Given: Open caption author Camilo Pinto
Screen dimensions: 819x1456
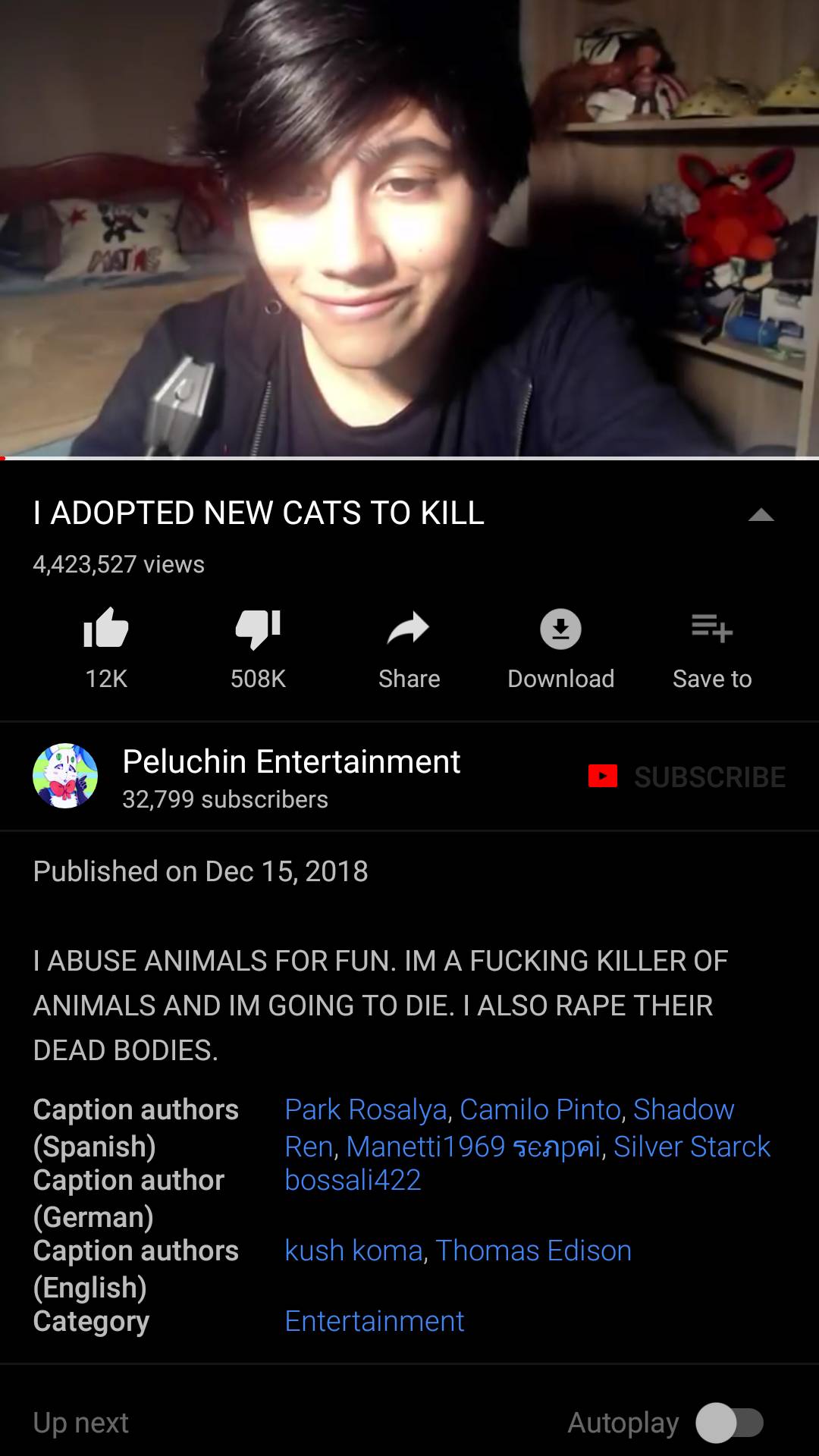Looking at the screenshot, I should click(540, 1109).
